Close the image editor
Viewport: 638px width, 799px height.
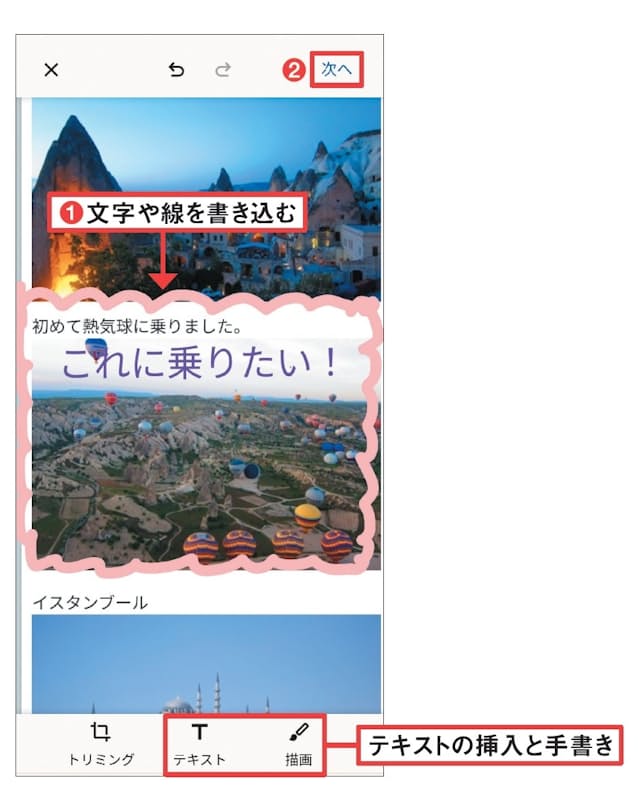tap(52, 70)
